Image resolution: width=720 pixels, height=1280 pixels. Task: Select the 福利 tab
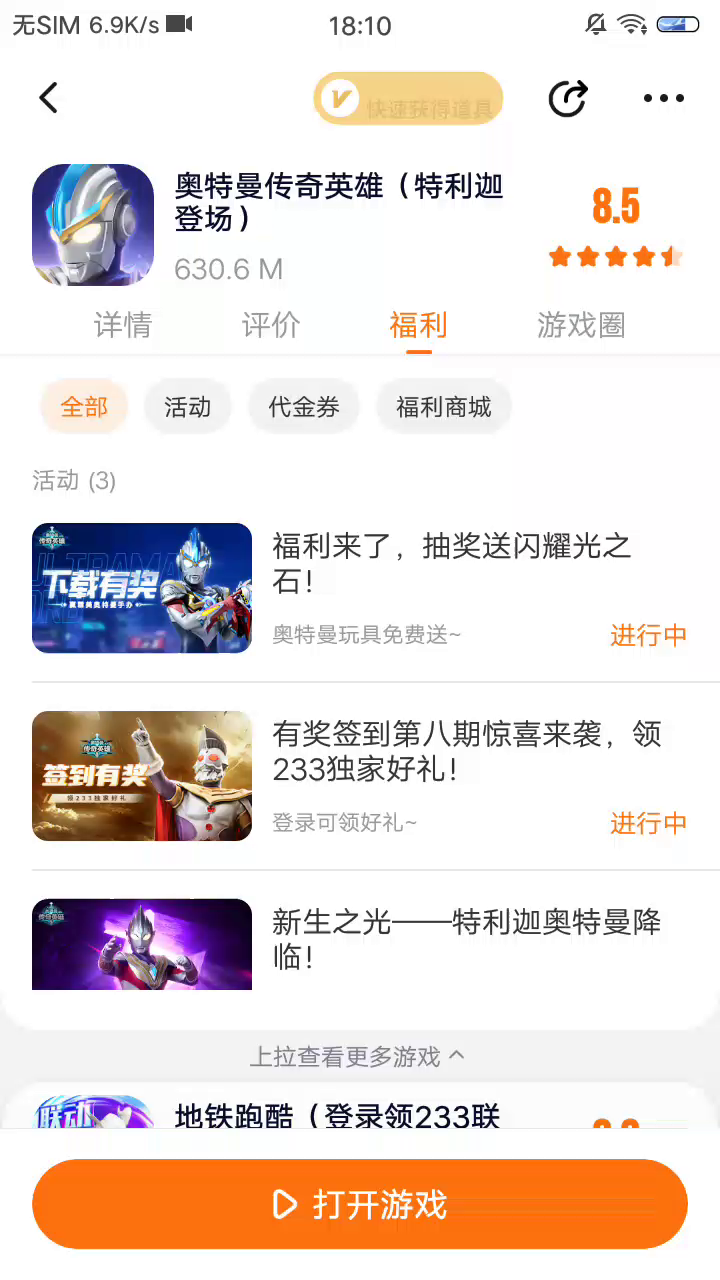coord(418,325)
